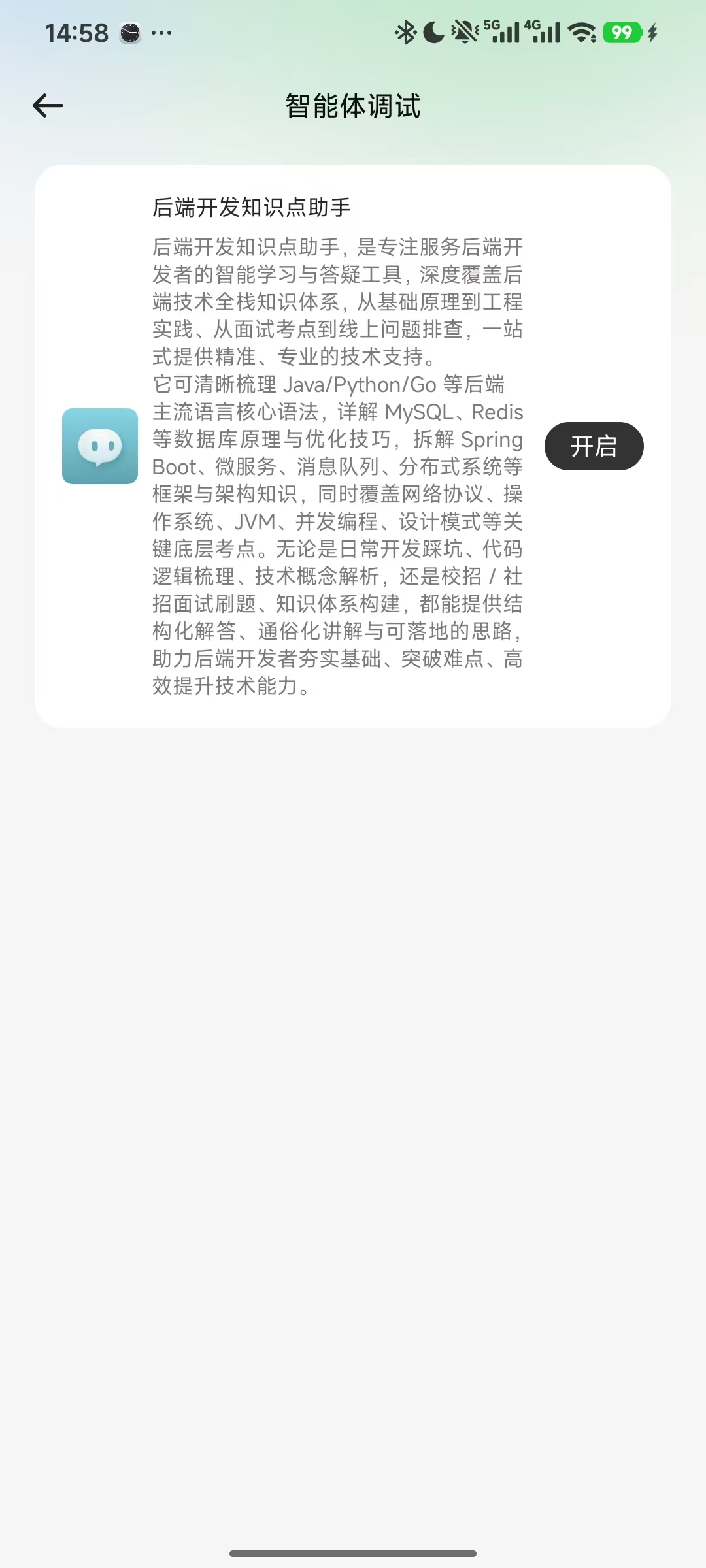Open the agent's chat bubble avatar
Image resolution: width=706 pixels, height=1568 pixels.
click(x=99, y=446)
